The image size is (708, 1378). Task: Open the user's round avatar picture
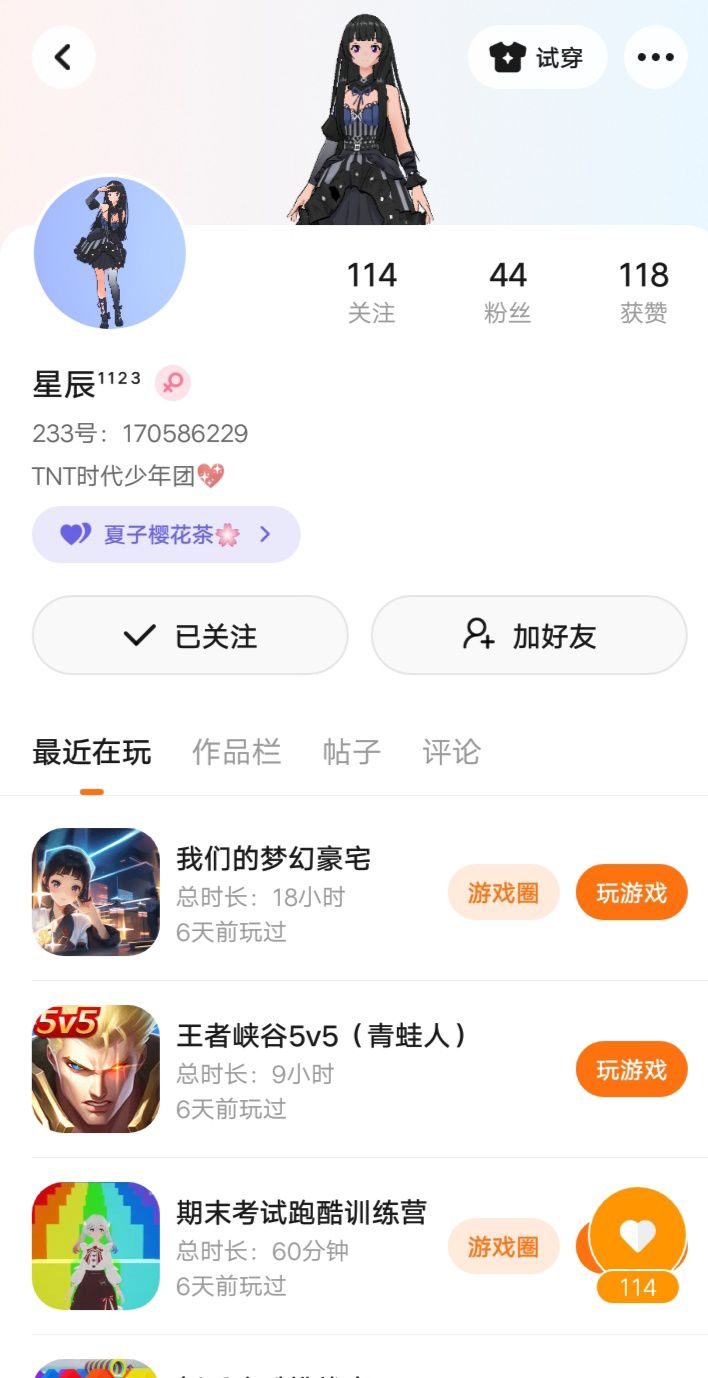click(x=110, y=254)
